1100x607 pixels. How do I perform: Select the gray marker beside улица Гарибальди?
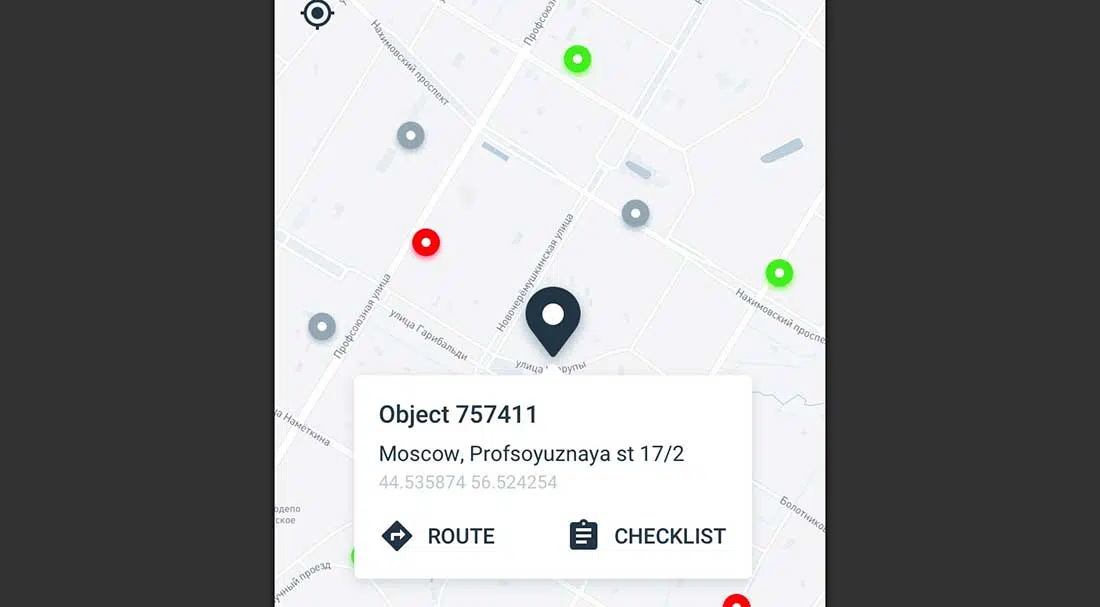click(321, 327)
